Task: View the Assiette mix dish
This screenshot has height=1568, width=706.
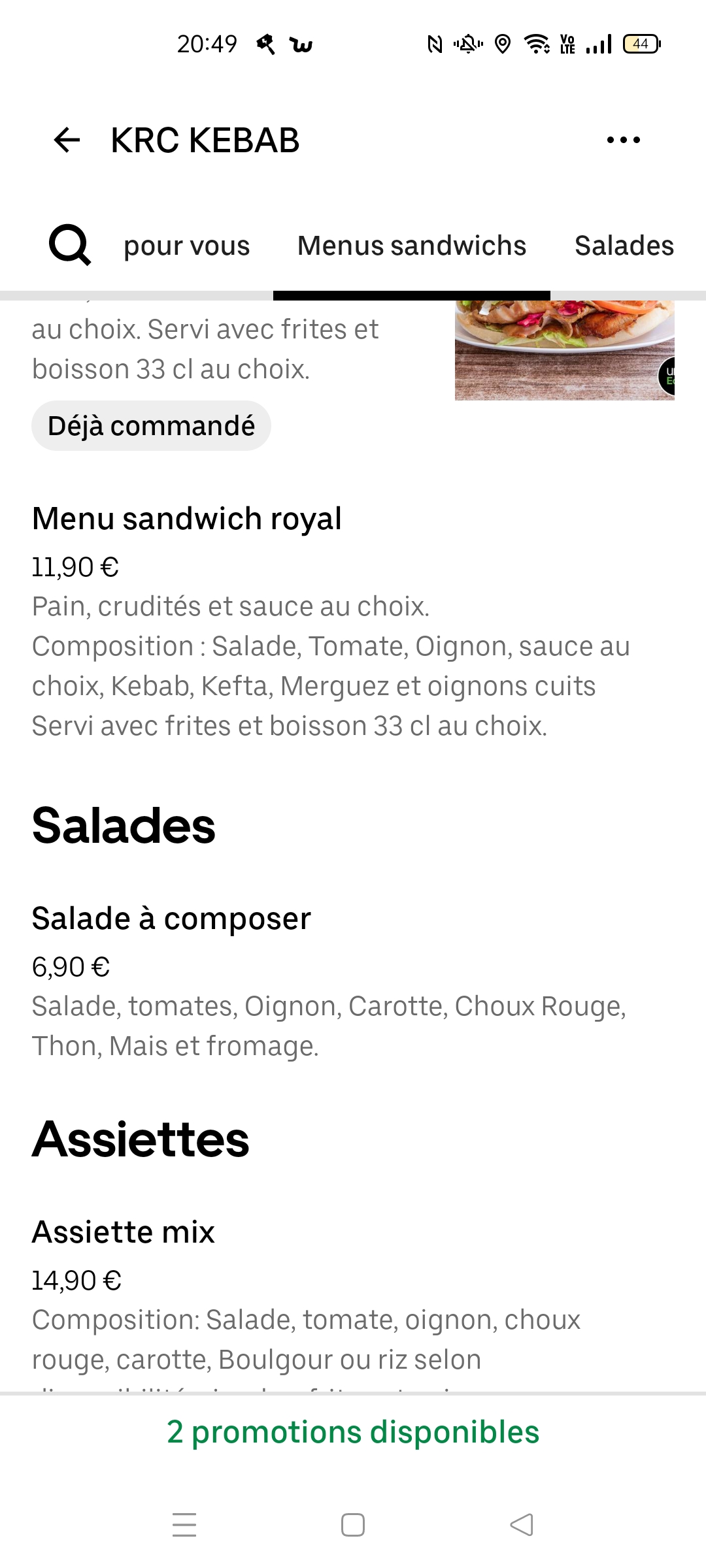Action: [124, 1232]
